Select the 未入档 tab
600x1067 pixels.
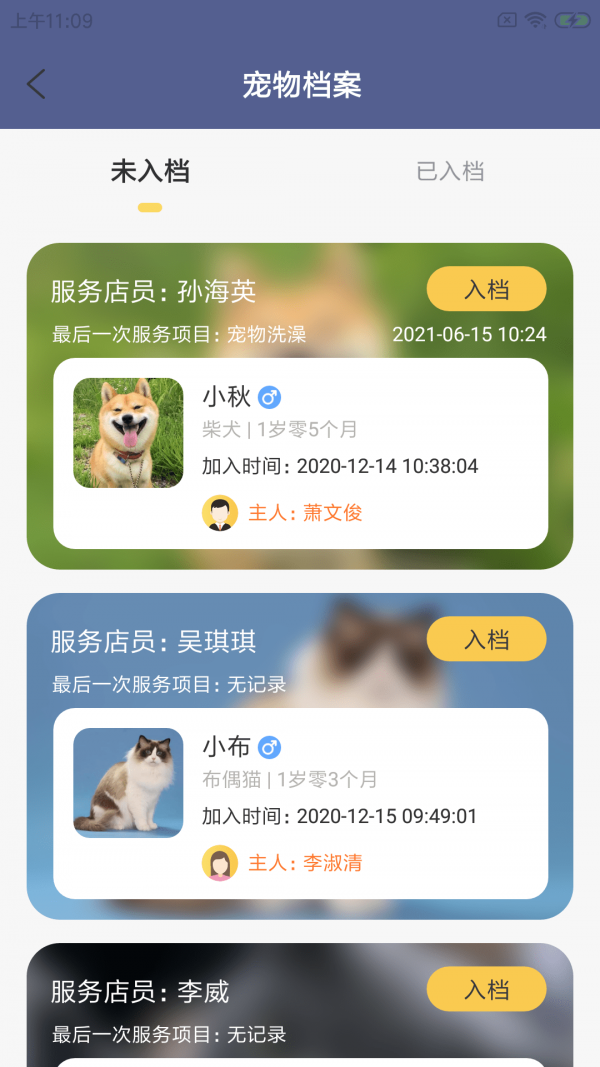pyautogui.click(x=150, y=171)
